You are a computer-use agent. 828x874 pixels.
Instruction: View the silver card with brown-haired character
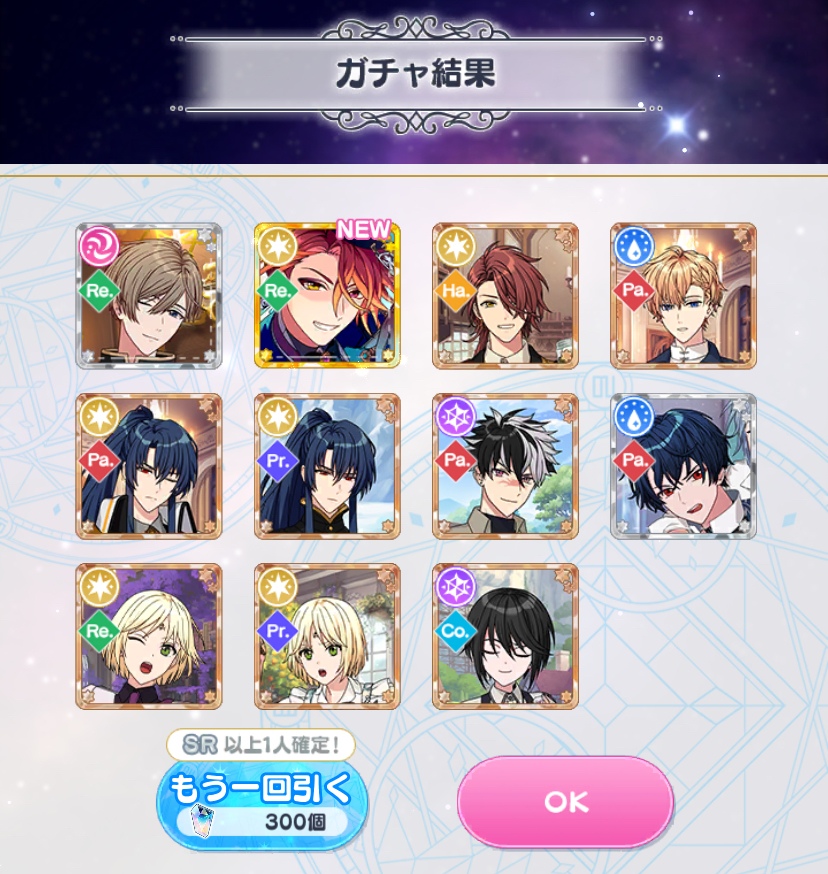[x=149, y=296]
